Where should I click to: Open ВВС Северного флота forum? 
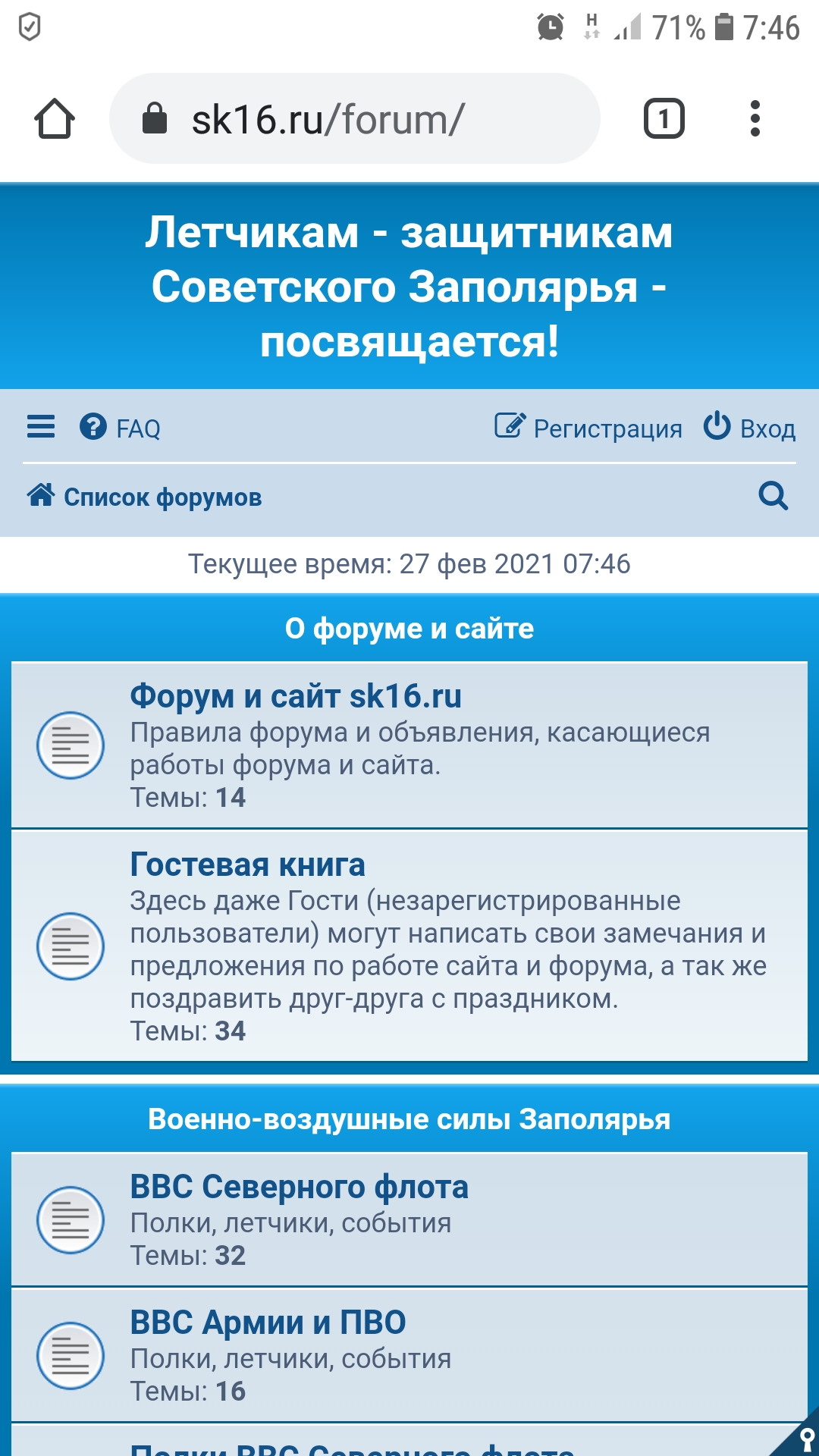point(299,1187)
